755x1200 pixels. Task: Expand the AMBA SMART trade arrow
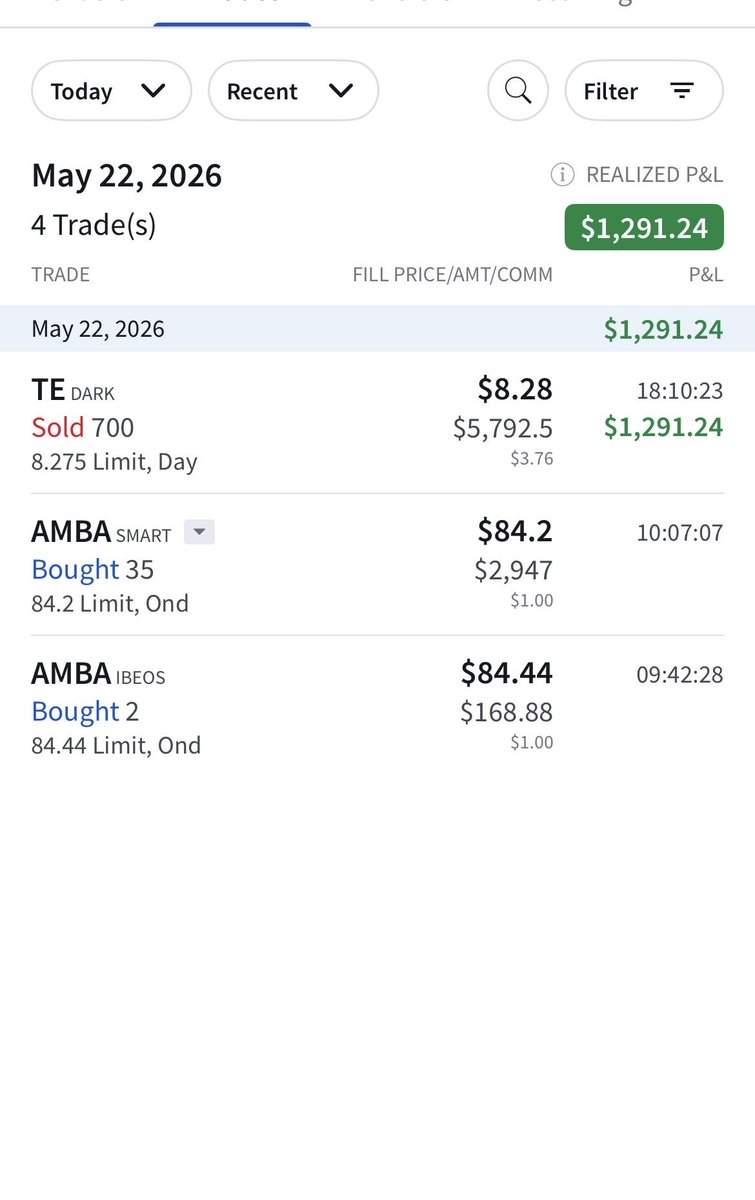pyautogui.click(x=199, y=533)
